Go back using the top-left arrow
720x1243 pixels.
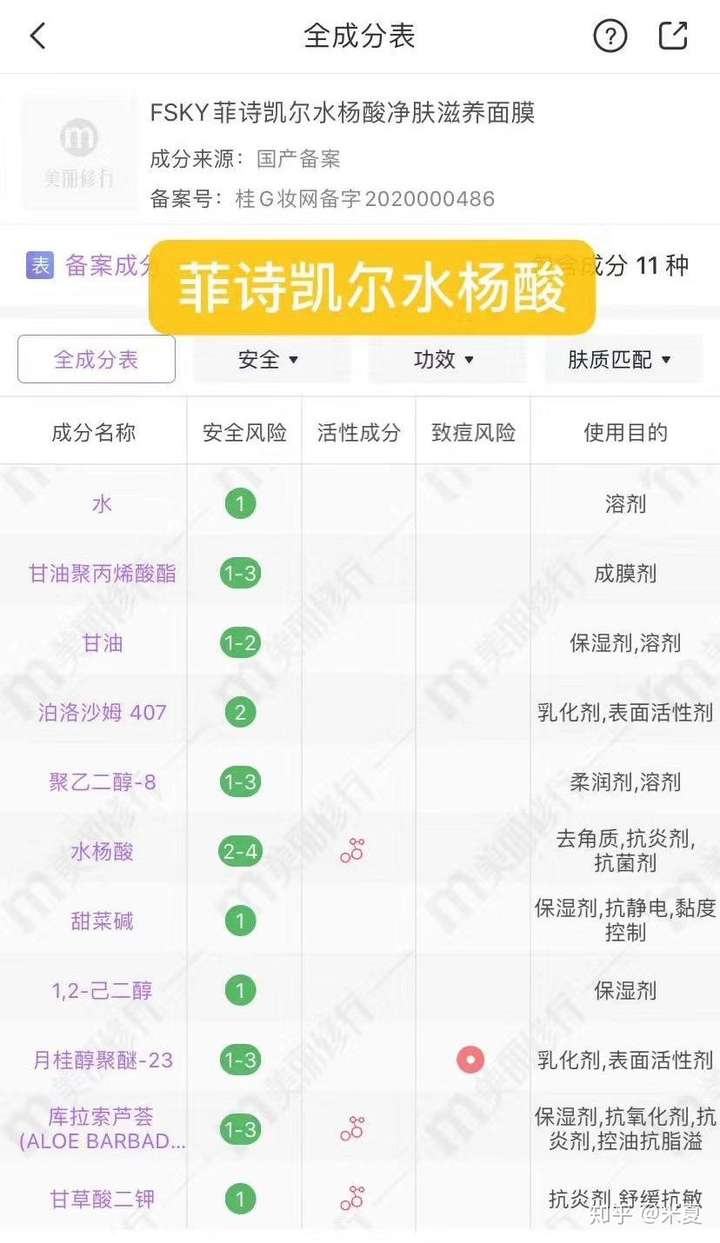pyautogui.click(x=38, y=37)
